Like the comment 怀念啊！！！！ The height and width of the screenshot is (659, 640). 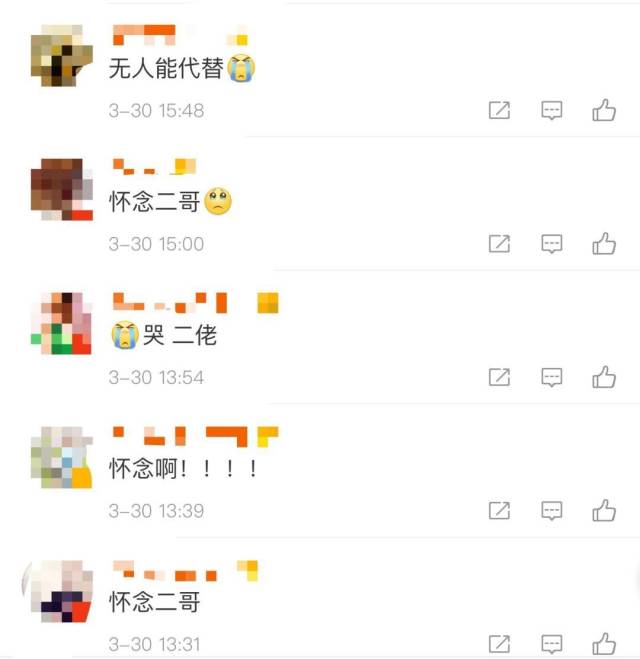point(604,510)
